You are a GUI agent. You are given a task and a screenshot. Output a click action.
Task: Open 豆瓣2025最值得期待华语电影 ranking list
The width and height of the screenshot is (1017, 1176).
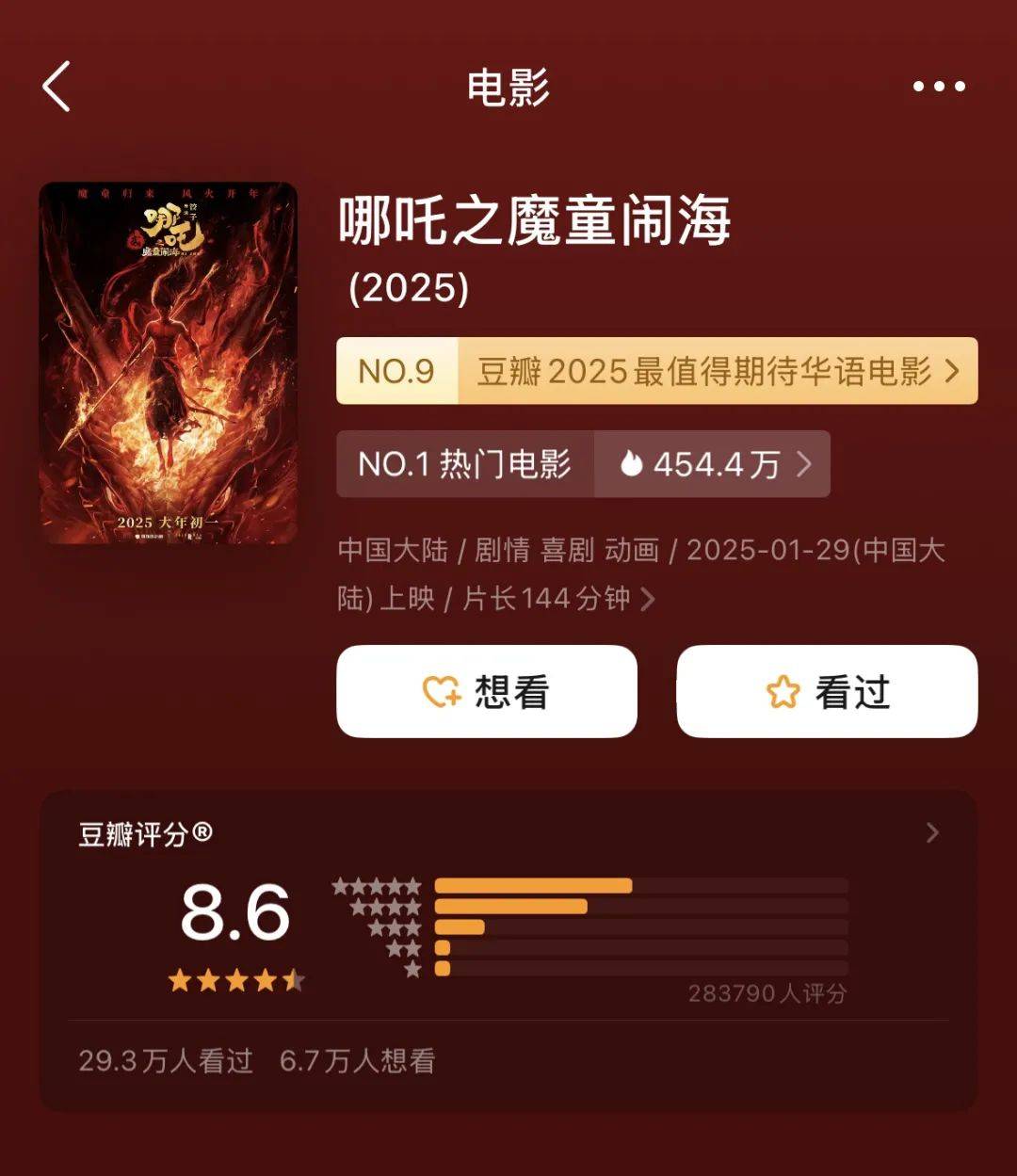tap(657, 371)
